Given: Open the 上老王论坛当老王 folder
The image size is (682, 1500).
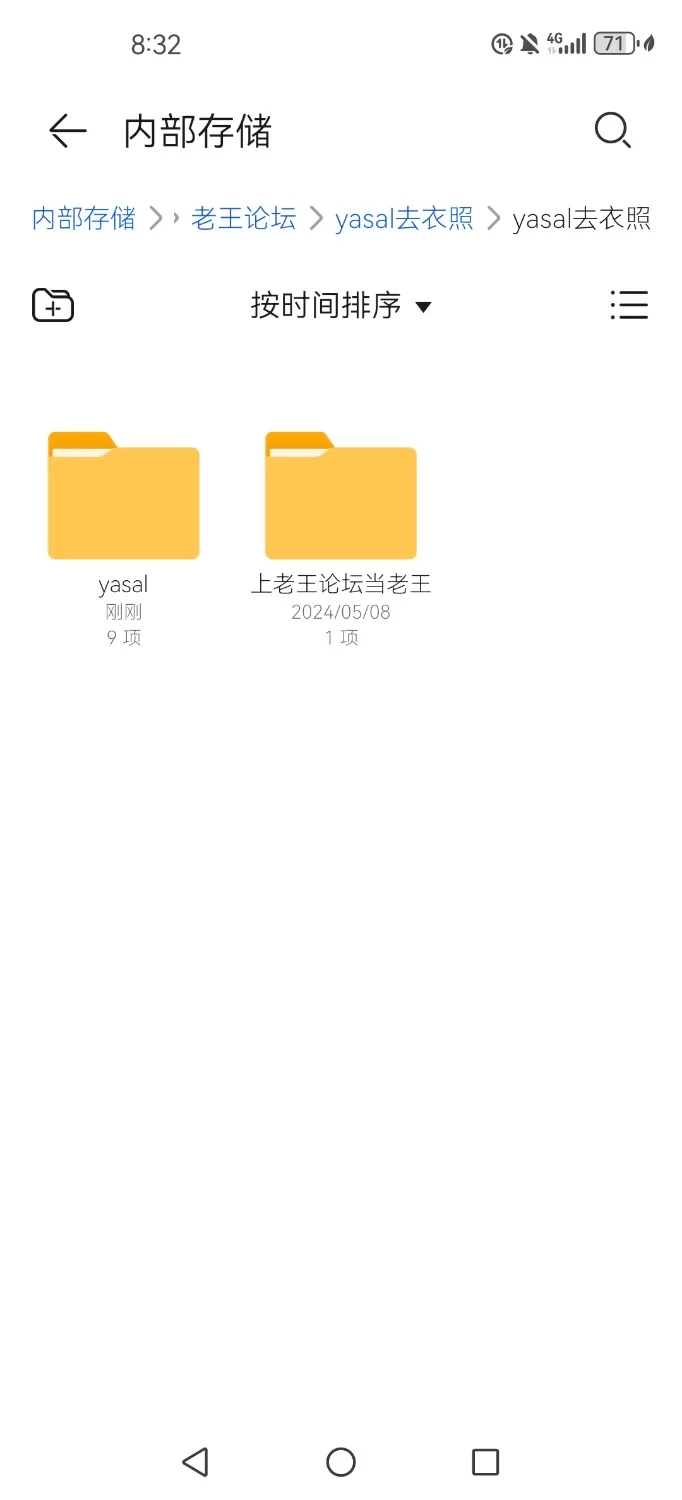Looking at the screenshot, I should [340, 497].
